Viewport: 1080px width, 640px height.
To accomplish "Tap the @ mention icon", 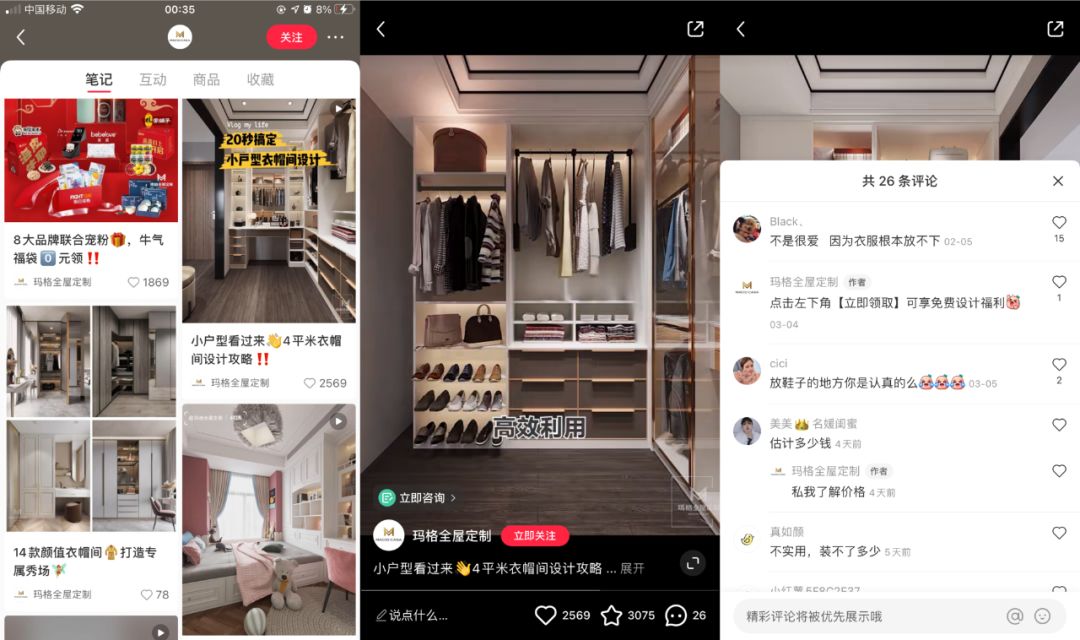I will (1015, 616).
